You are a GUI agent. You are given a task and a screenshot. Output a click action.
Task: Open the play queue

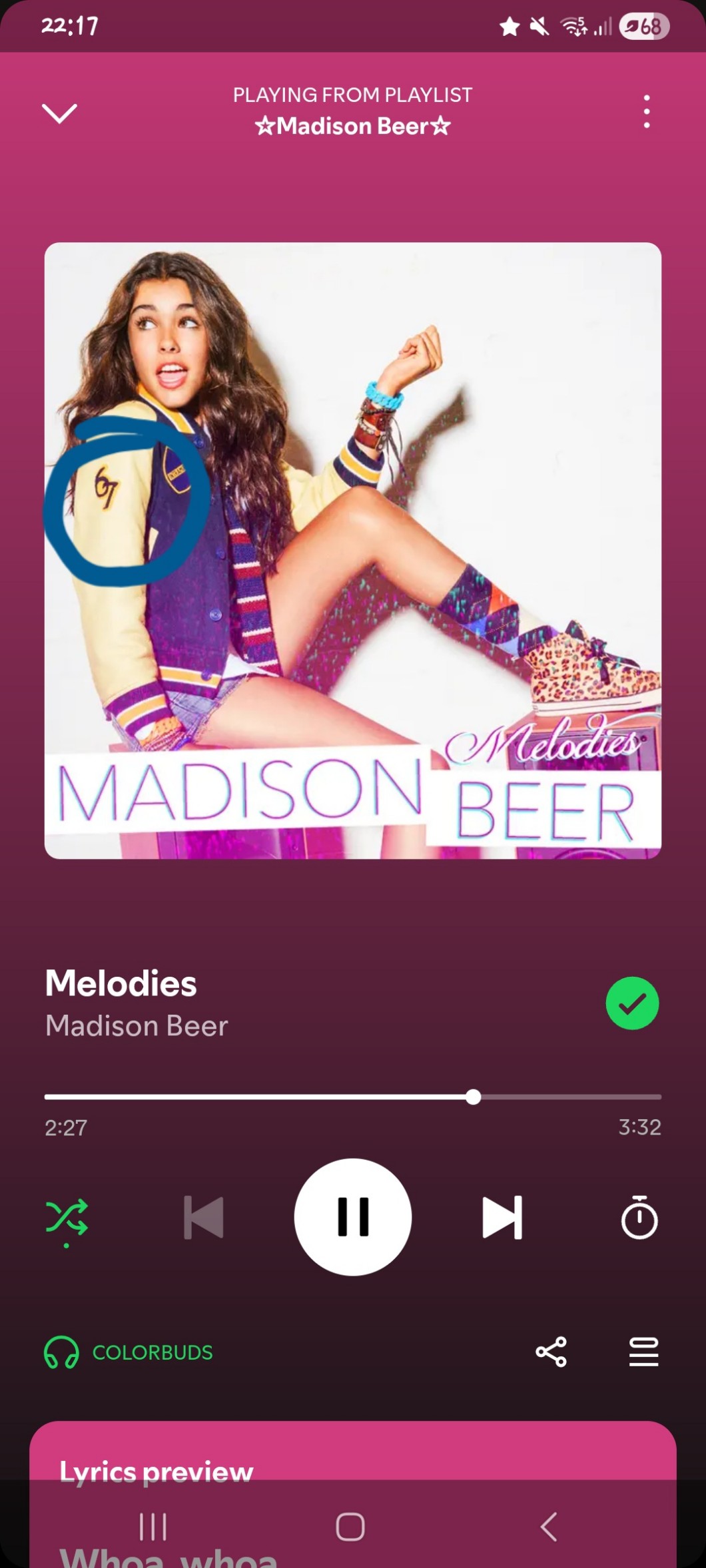pyautogui.click(x=643, y=1352)
